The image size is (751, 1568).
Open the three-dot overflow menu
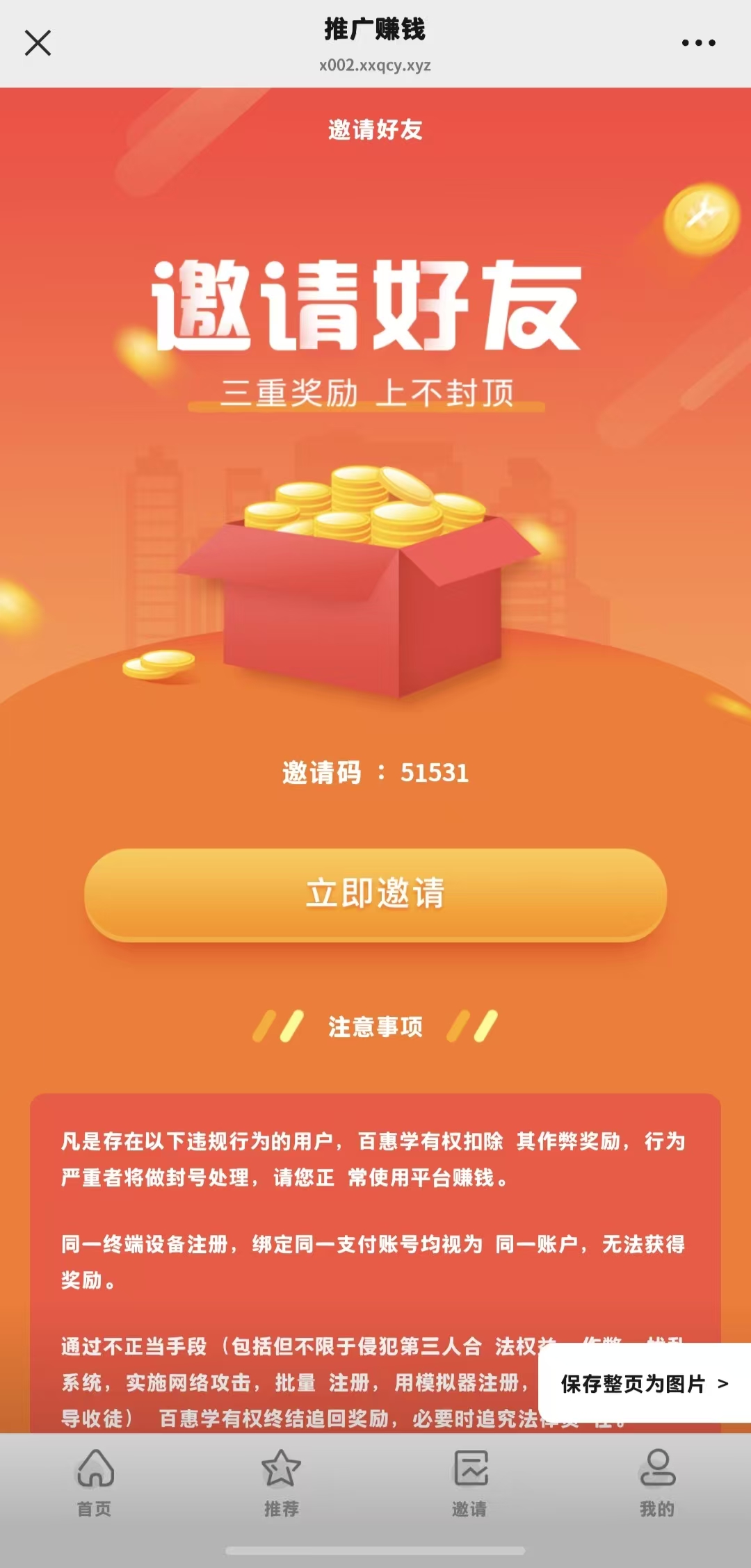coord(698,43)
